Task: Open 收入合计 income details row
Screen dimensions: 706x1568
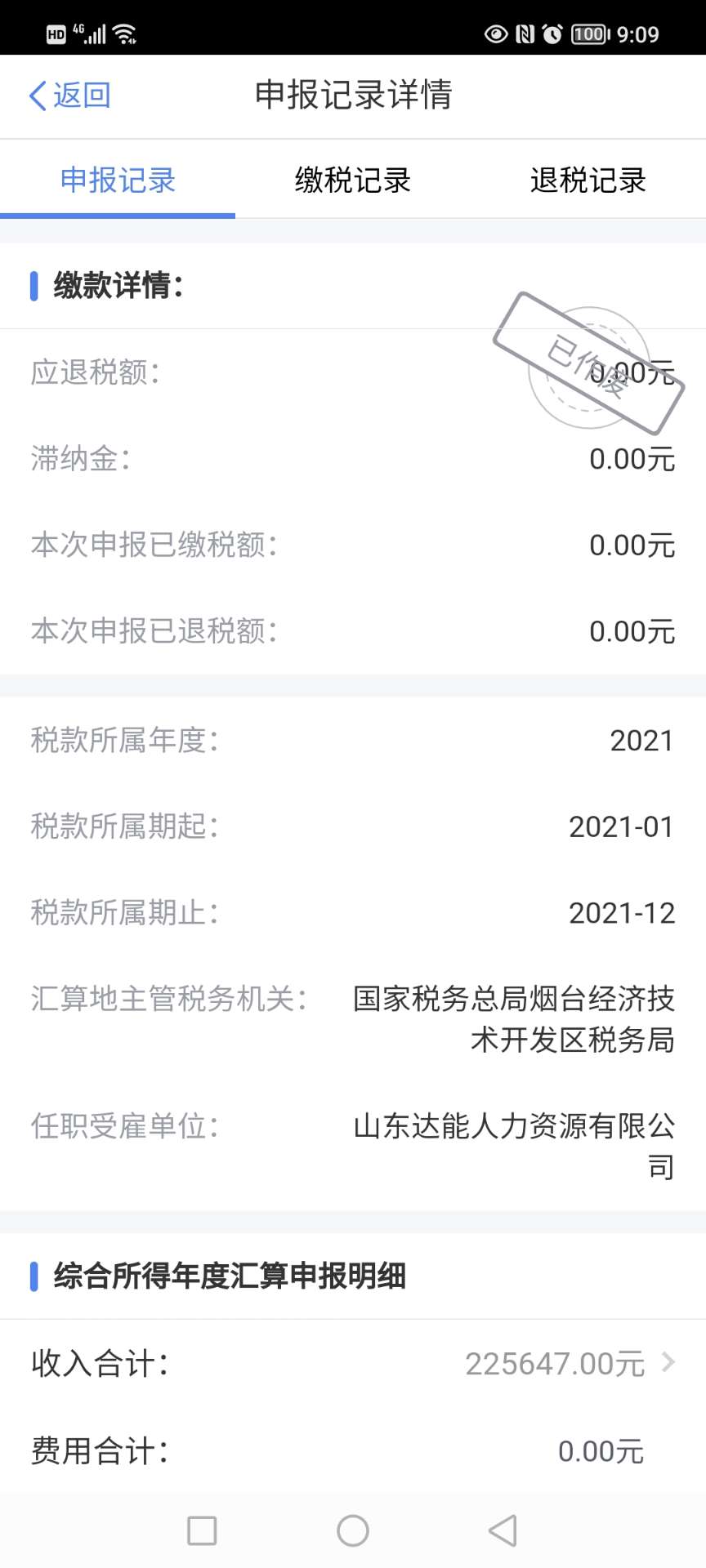Action: pyautogui.click(x=353, y=1363)
